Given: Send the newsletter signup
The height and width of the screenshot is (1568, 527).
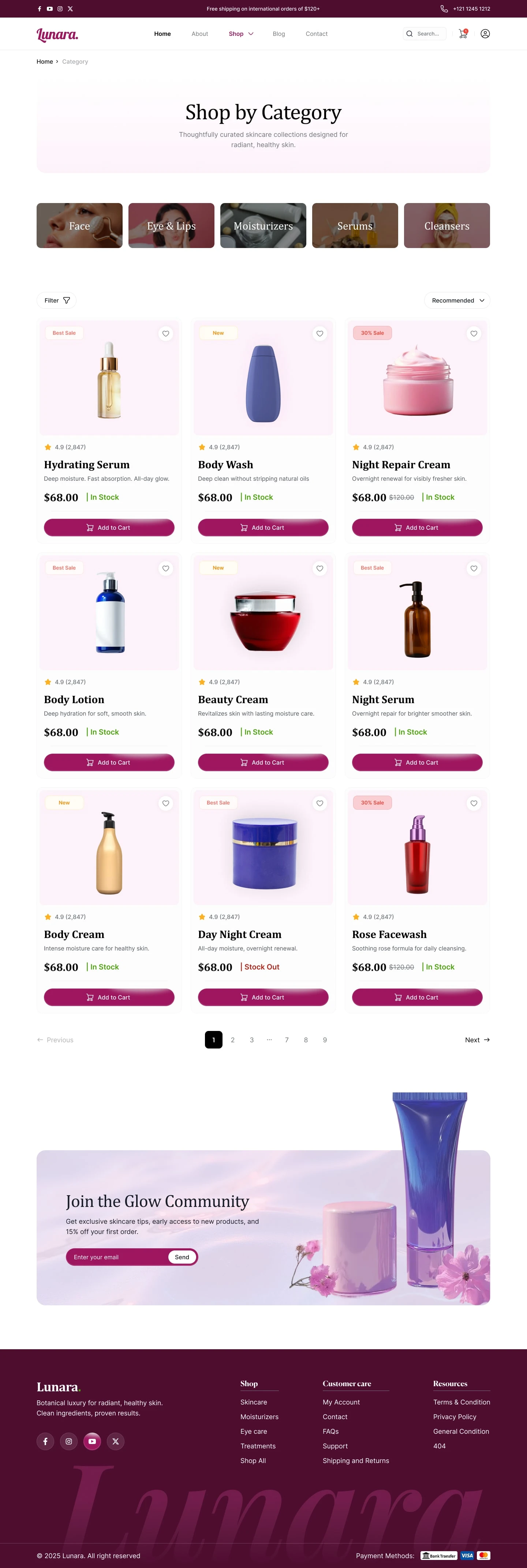Looking at the screenshot, I should [x=182, y=1257].
